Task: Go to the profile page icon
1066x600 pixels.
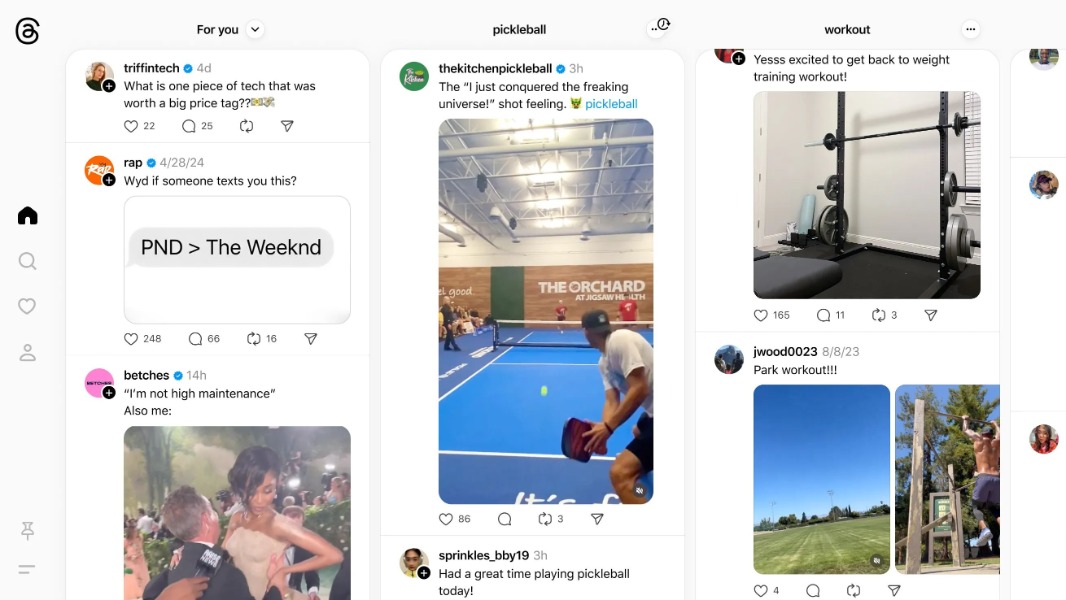Action: [x=28, y=352]
